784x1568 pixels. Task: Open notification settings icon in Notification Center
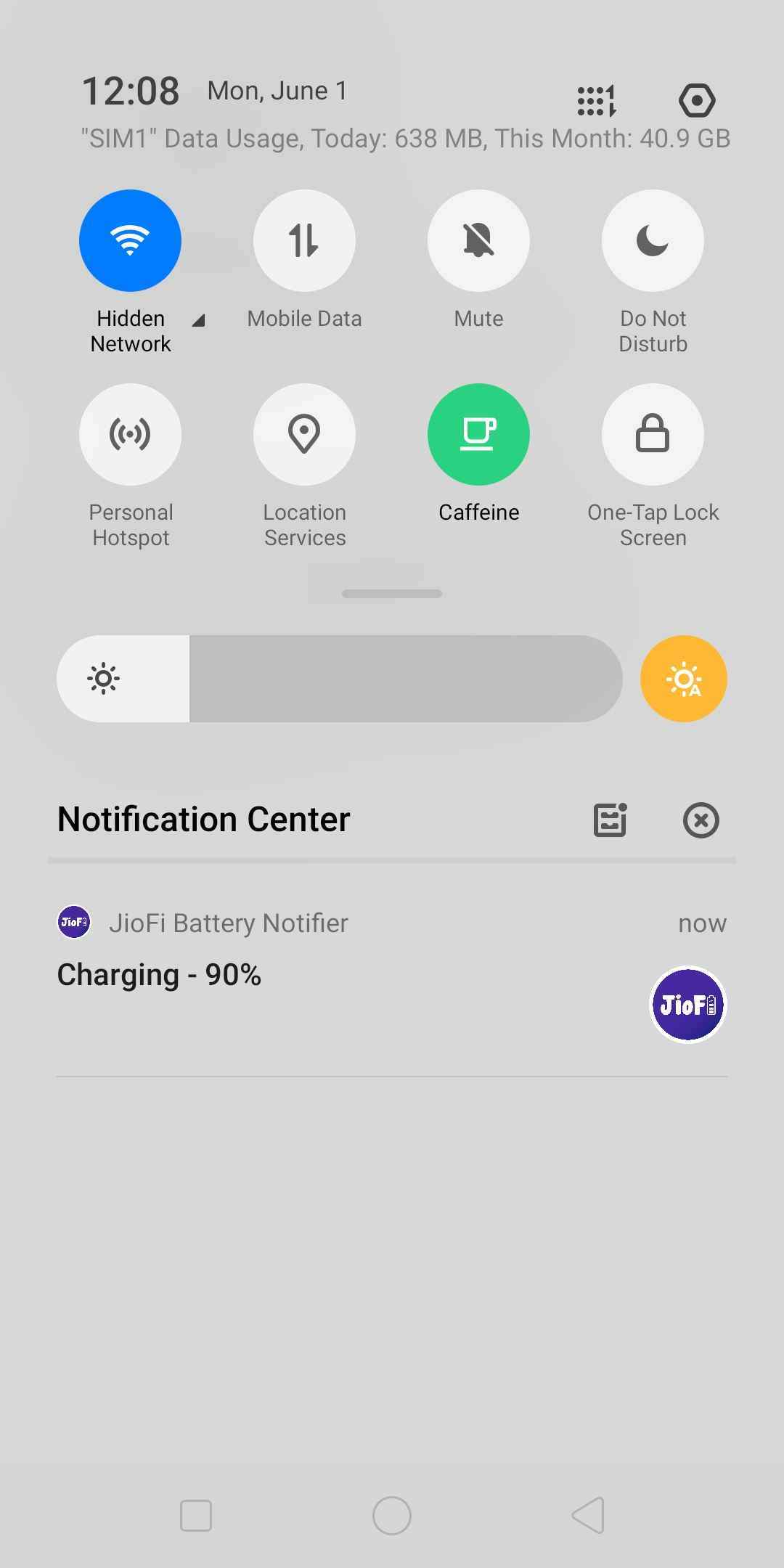(610, 820)
